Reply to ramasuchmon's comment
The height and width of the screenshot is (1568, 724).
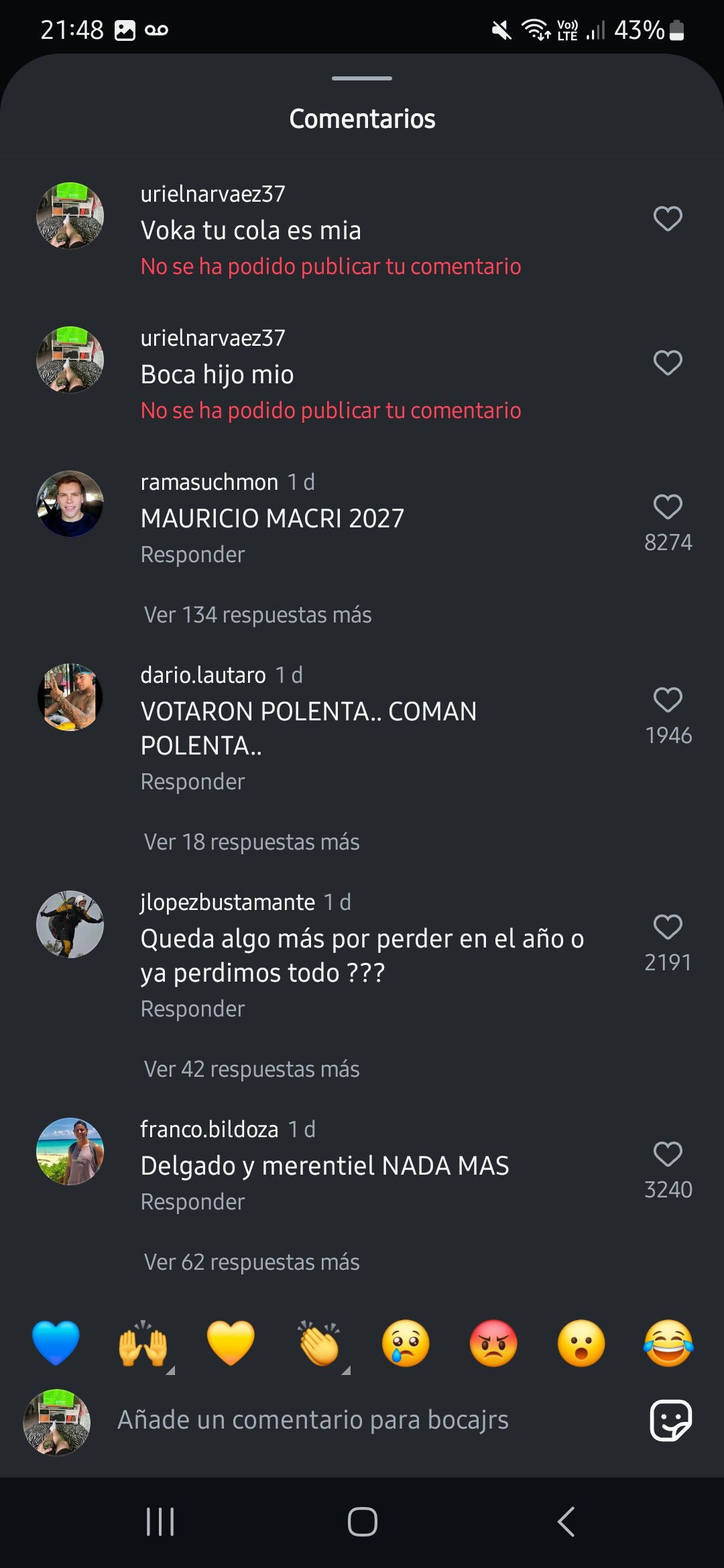coord(192,555)
